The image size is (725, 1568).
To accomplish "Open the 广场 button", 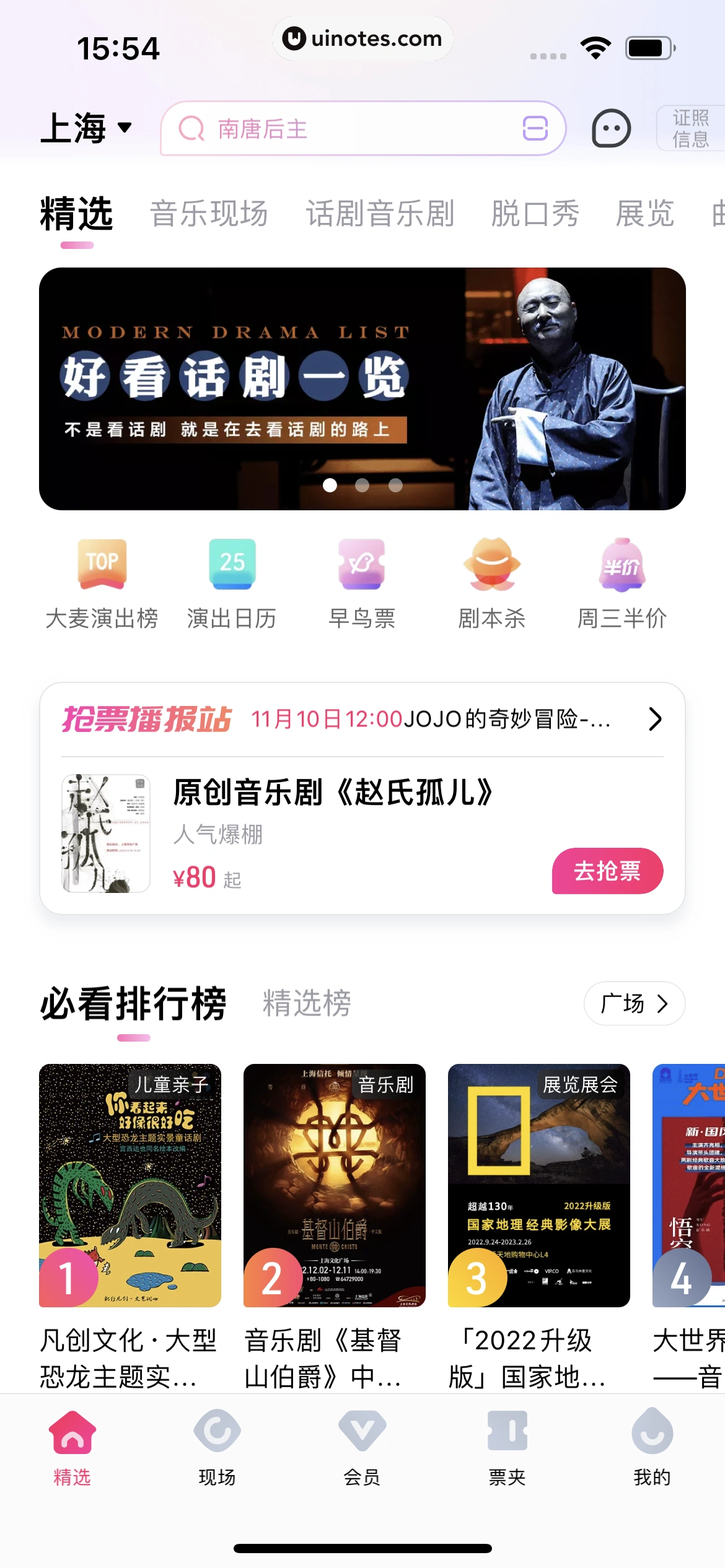I will [634, 1003].
